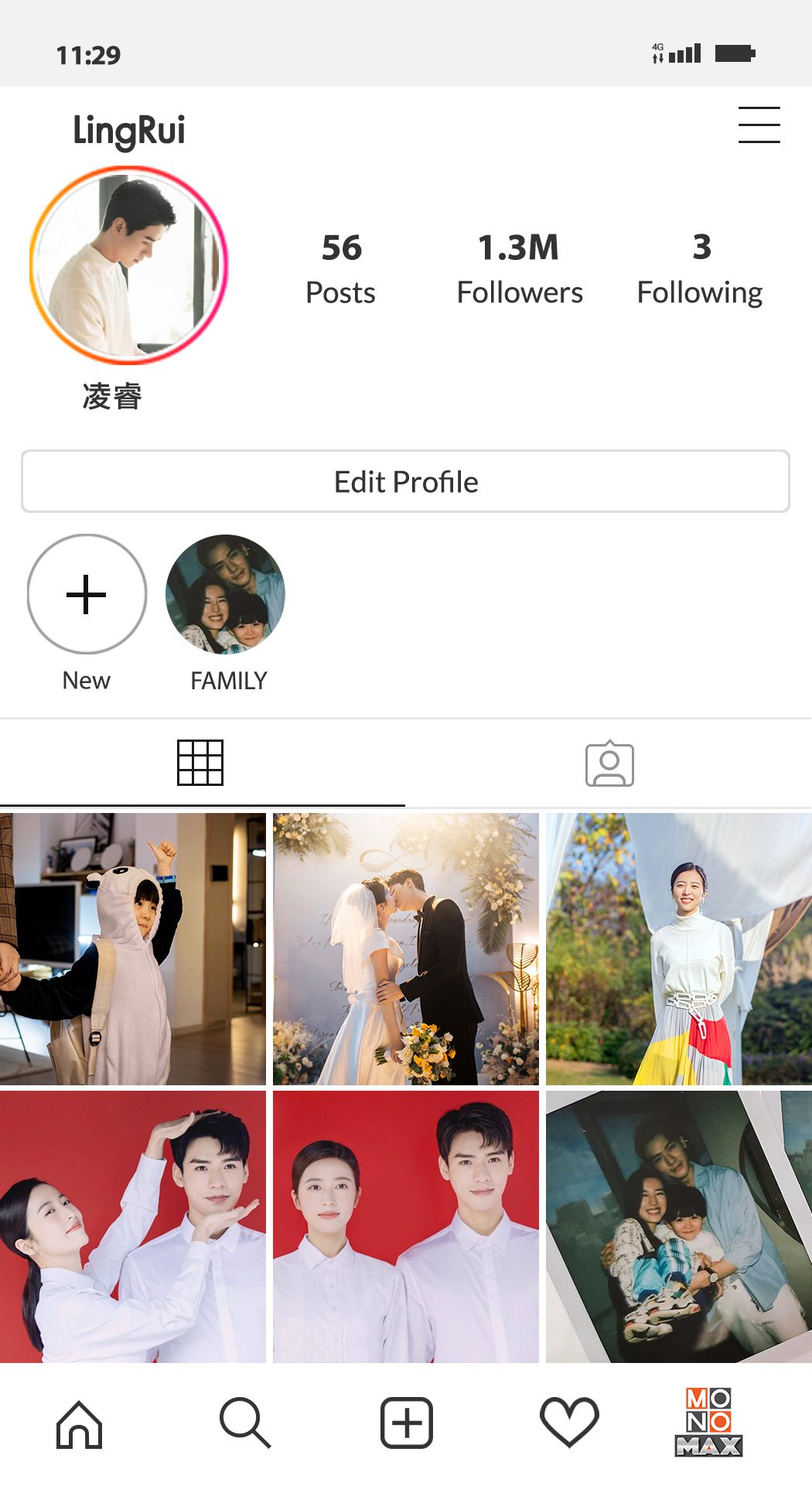This screenshot has height=1486, width=812.
Task: Open the 1.3M Followers list
Action: [x=519, y=268]
